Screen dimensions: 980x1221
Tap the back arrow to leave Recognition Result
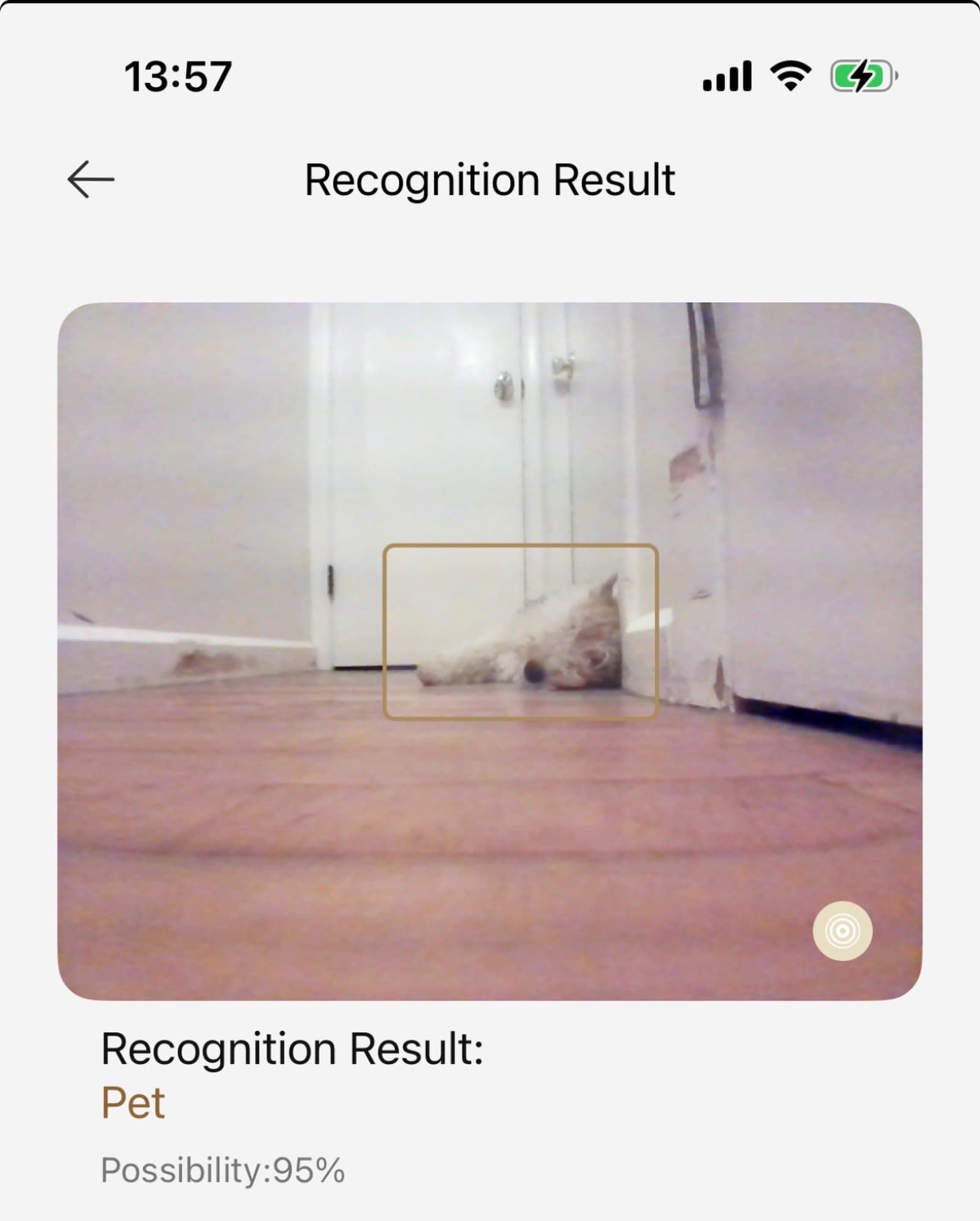[90, 179]
